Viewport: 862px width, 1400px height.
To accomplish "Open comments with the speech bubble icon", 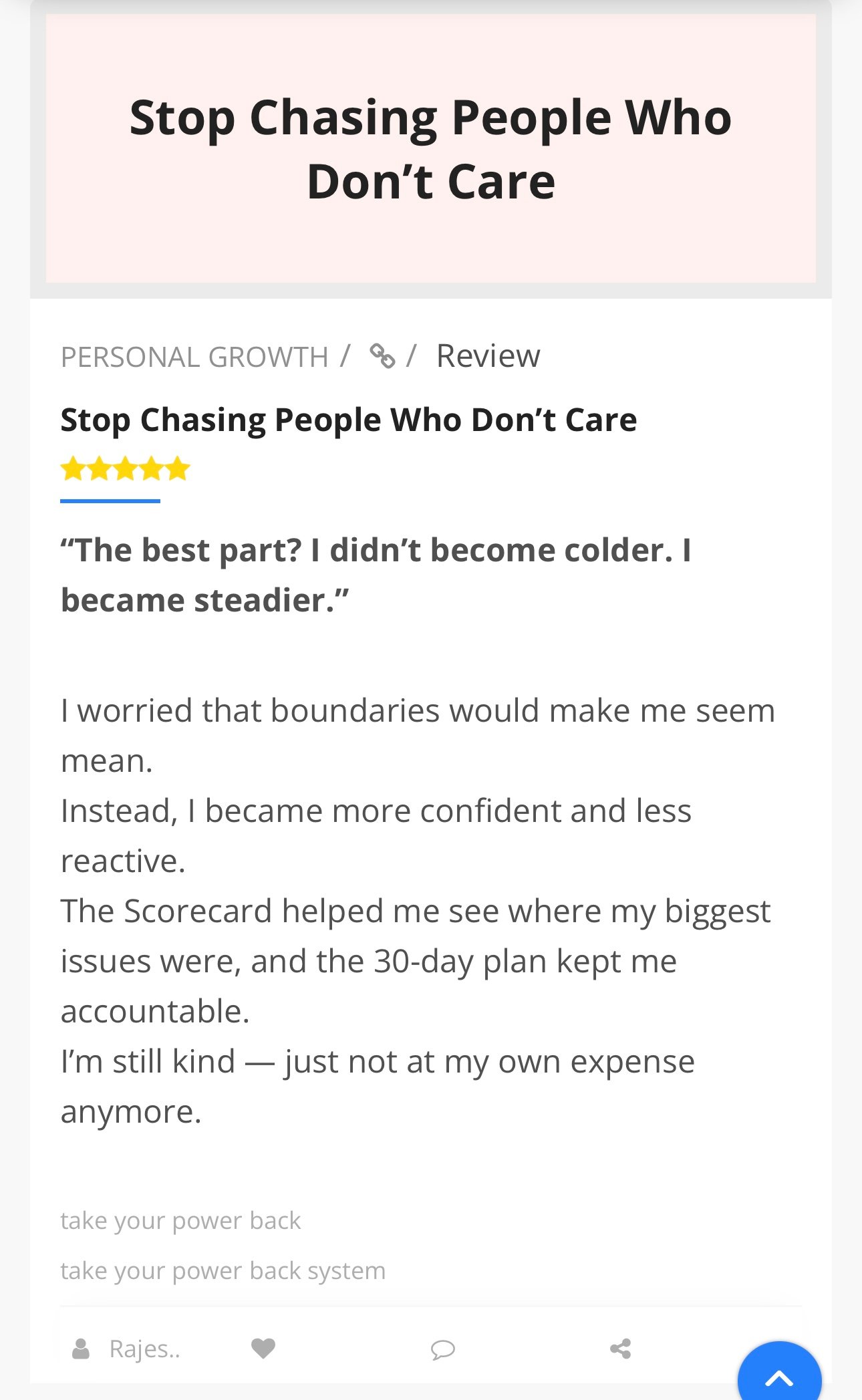I will (x=442, y=1350).
